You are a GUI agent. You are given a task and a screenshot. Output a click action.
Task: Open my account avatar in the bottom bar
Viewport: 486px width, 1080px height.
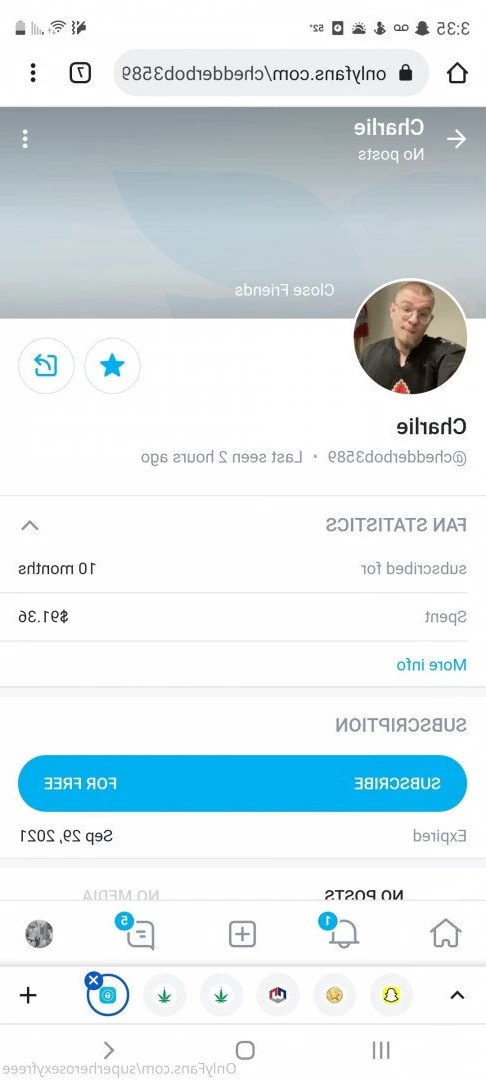pyautogui.click(x=39, y=934)
